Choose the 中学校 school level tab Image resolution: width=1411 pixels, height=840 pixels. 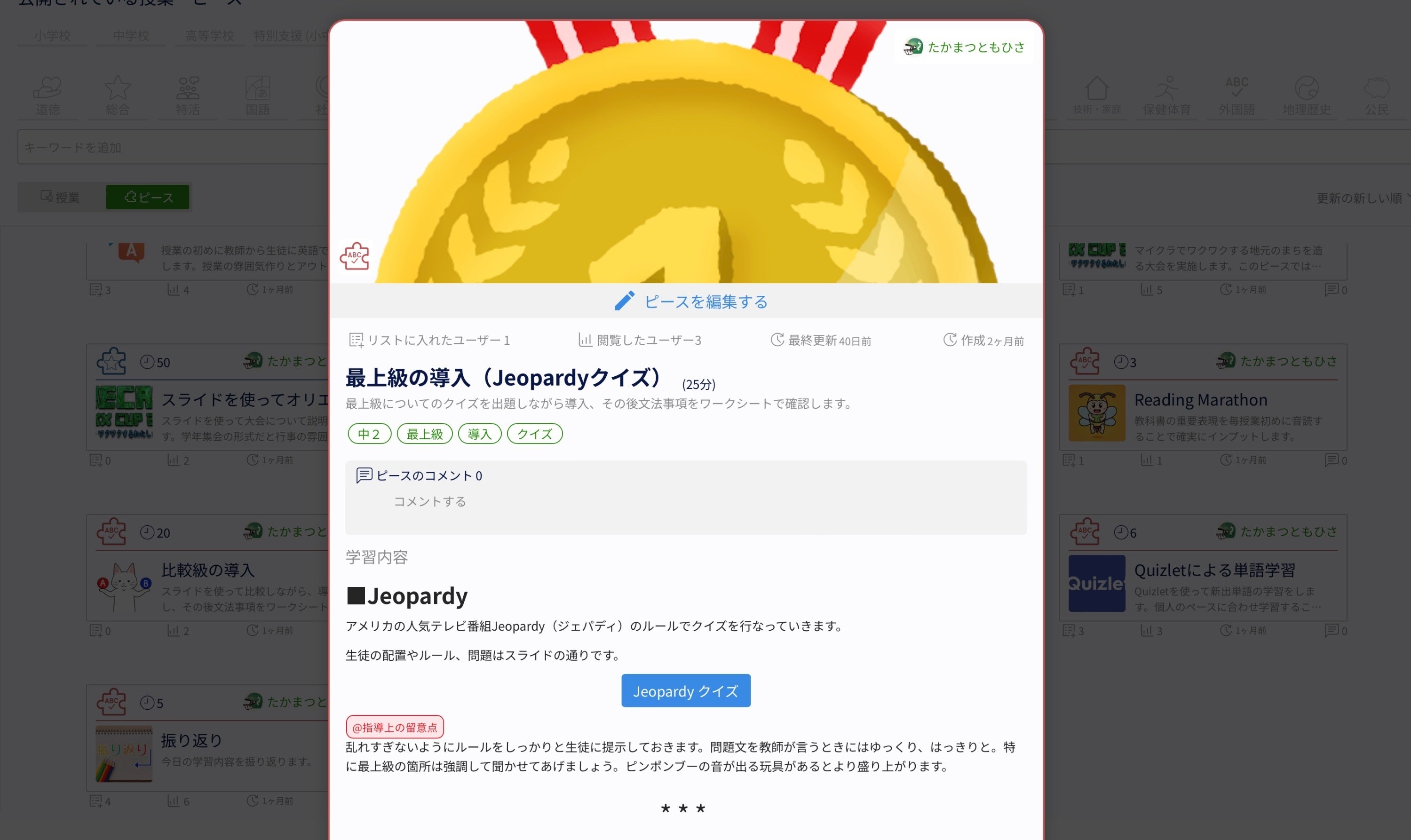pos(131,36)
